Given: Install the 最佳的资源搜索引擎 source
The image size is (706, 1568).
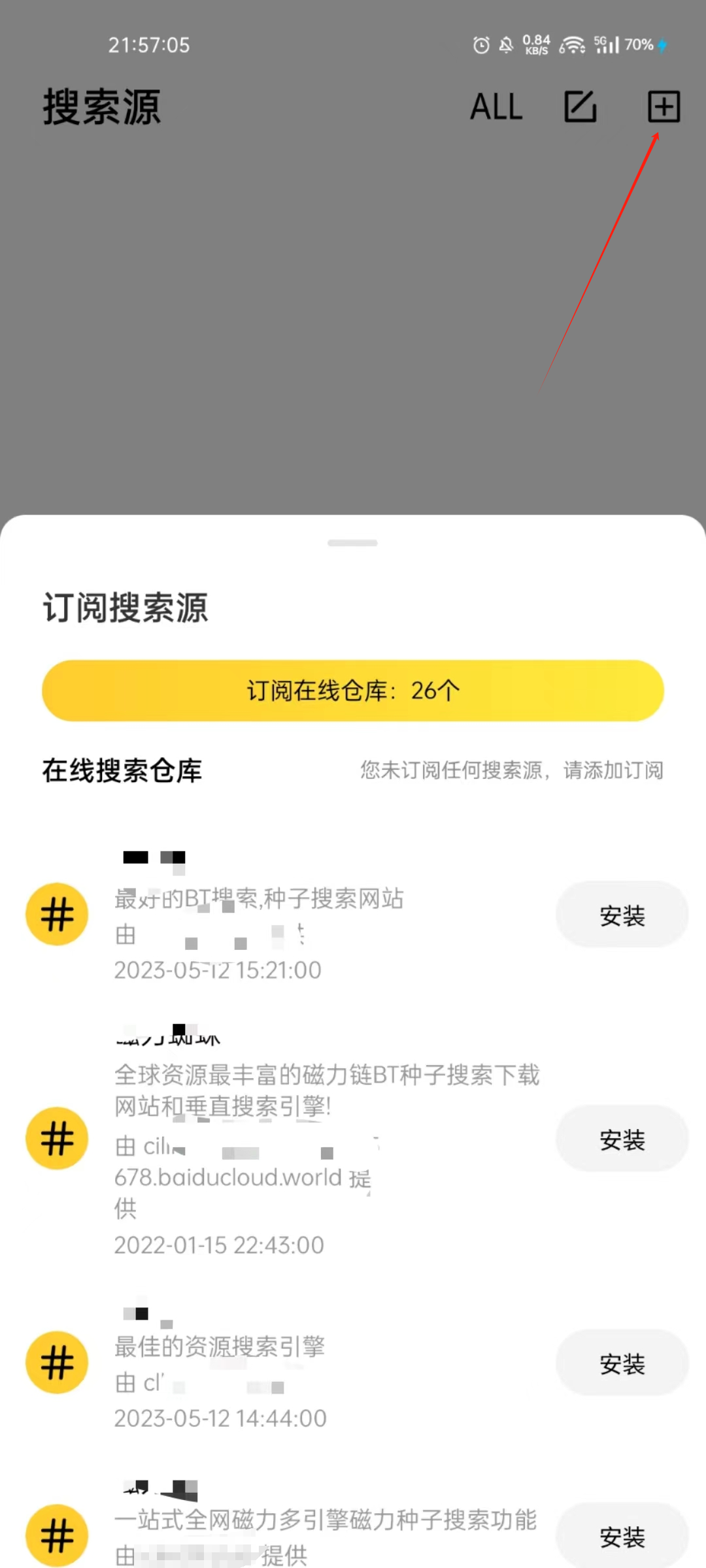Looking at the screenshot, I should tap(622, 1363).
